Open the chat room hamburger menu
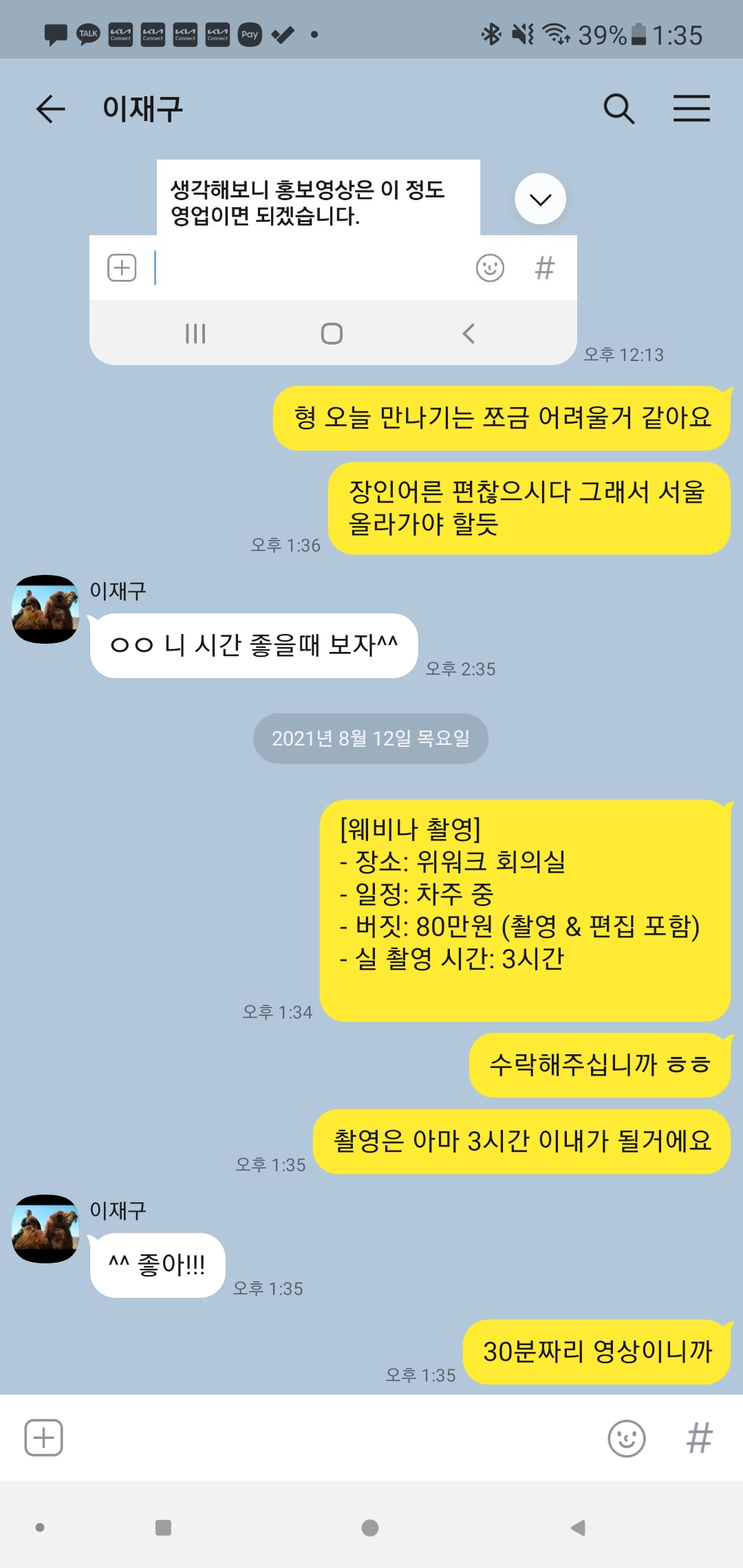This screenshot has height=1568, width=743. 691,109
